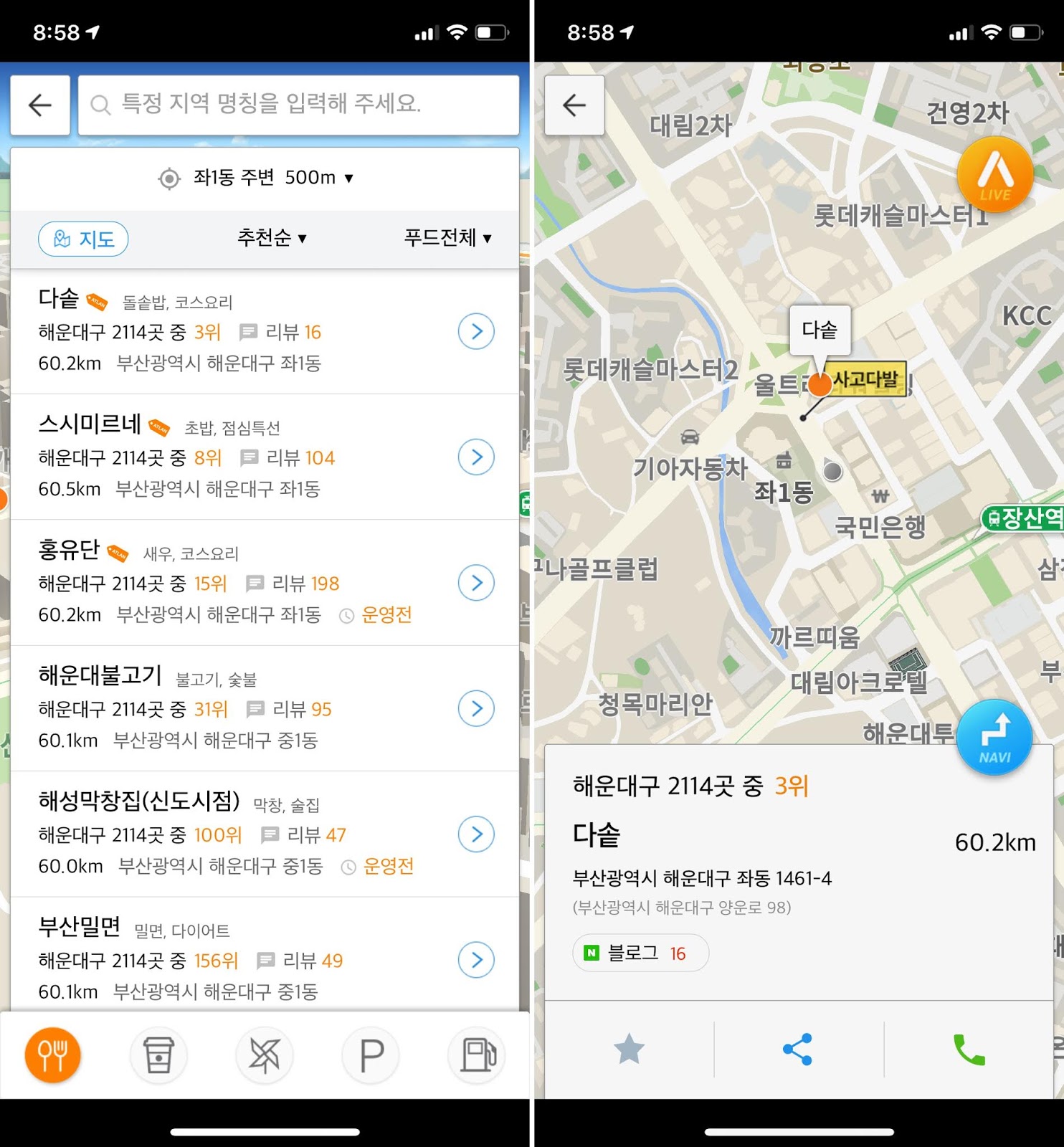This screenshot has width=1064, height=1147.
Task: Start navigation with NAVI button
Action: [994, 737]
